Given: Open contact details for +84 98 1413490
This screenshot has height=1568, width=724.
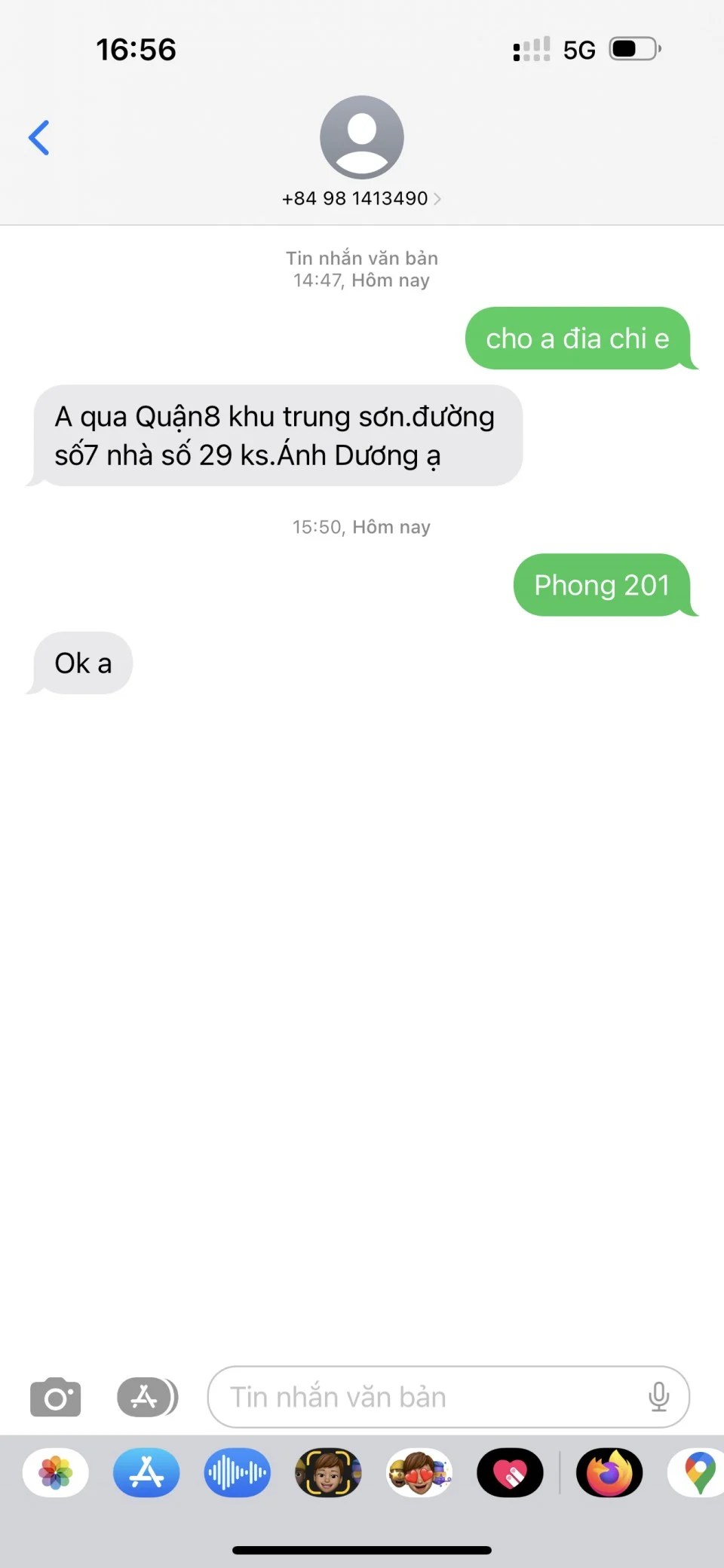Looking at the screenshot, I should (361, 198).
